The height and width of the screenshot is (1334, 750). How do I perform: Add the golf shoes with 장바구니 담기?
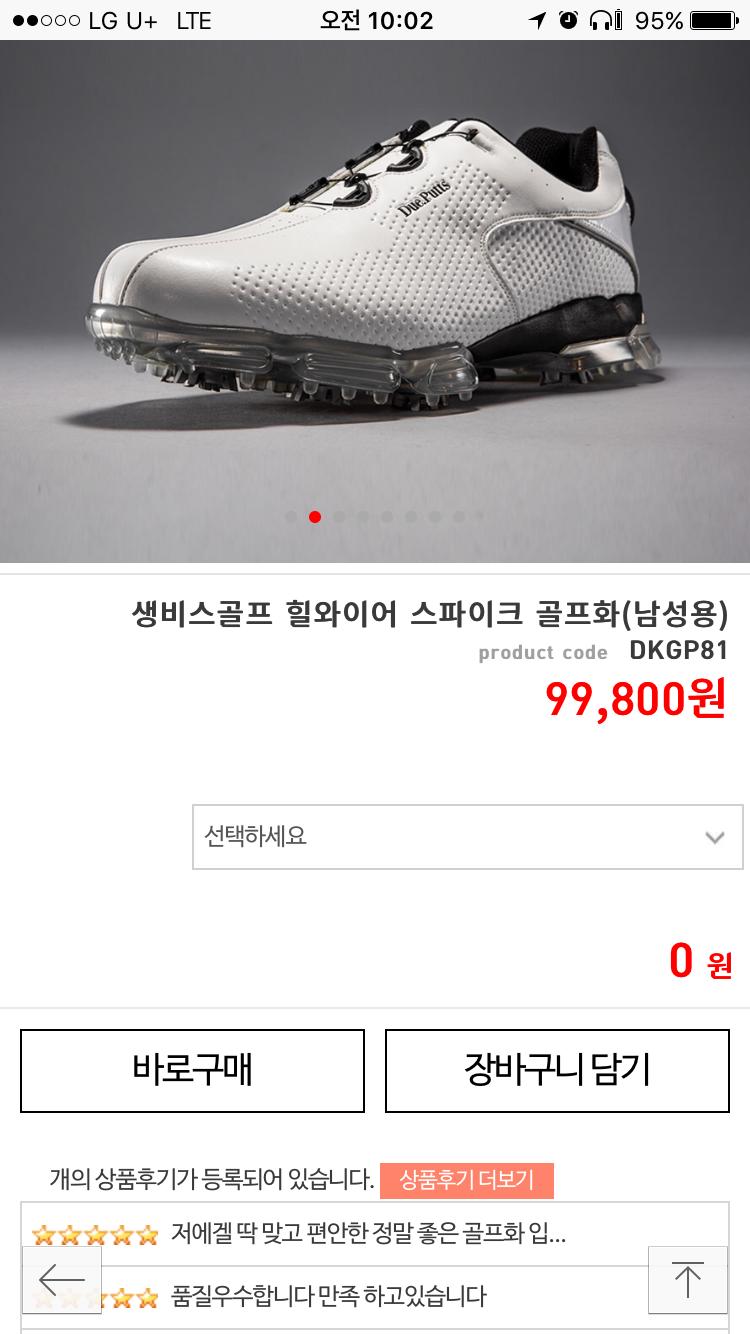click(557, 1070)
